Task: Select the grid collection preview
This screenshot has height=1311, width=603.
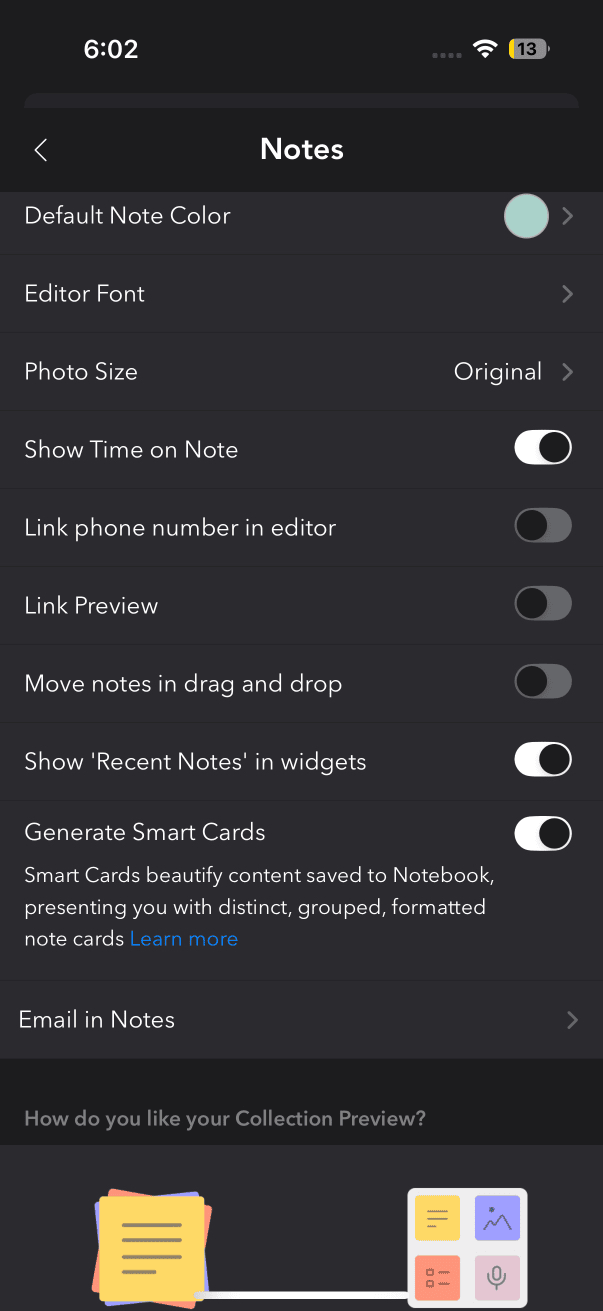Action: coord(467,1247)
